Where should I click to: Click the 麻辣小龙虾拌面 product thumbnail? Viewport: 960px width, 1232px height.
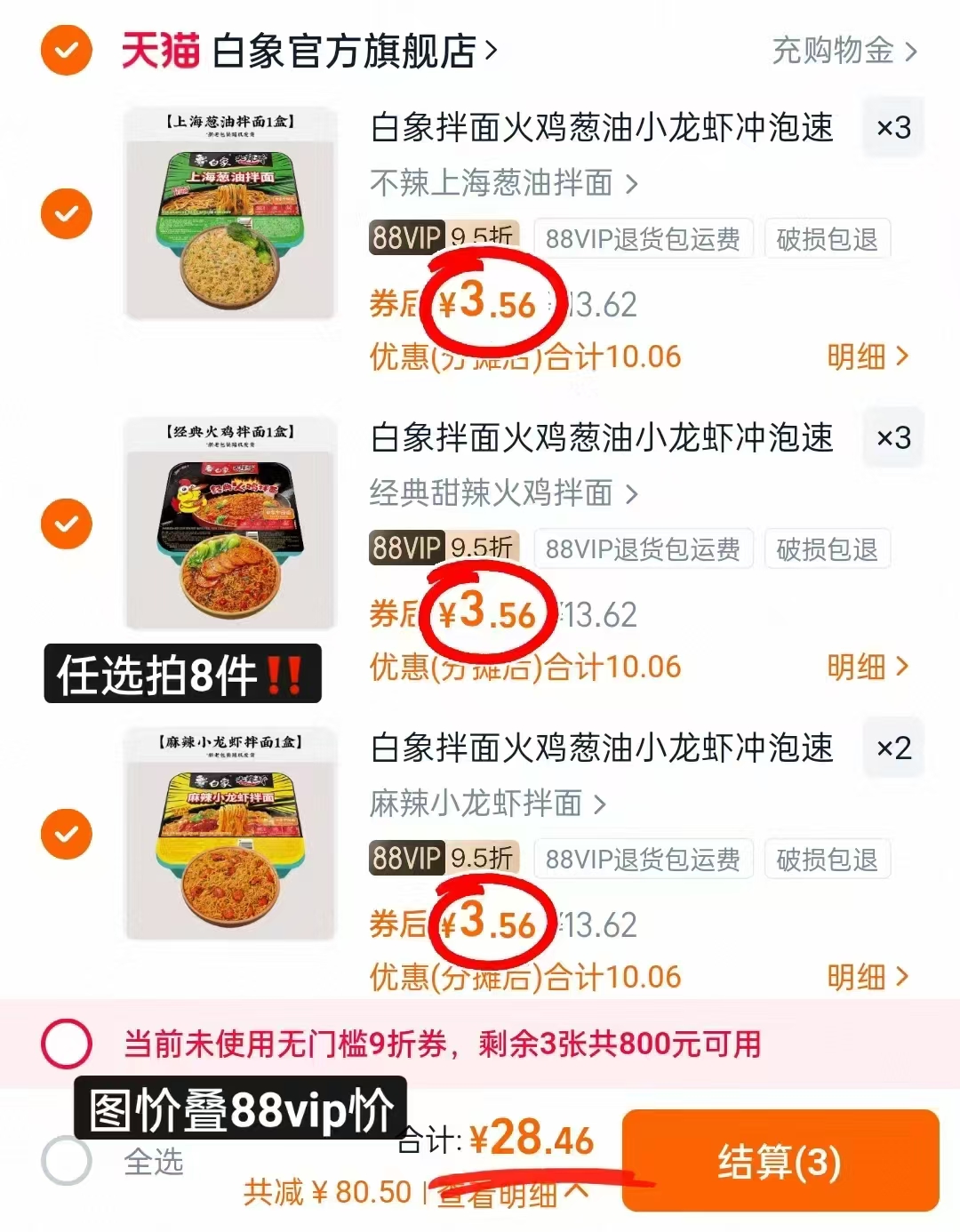coord(229,836)
